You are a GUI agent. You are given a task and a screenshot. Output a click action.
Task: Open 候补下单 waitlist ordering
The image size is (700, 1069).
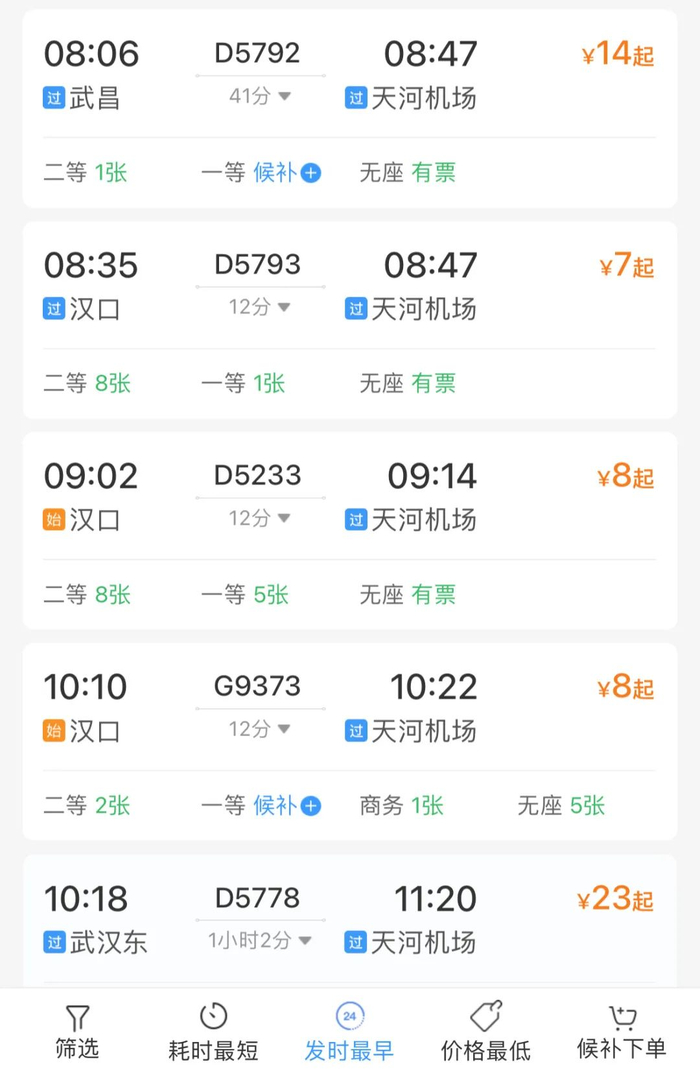click(621, 1030)
